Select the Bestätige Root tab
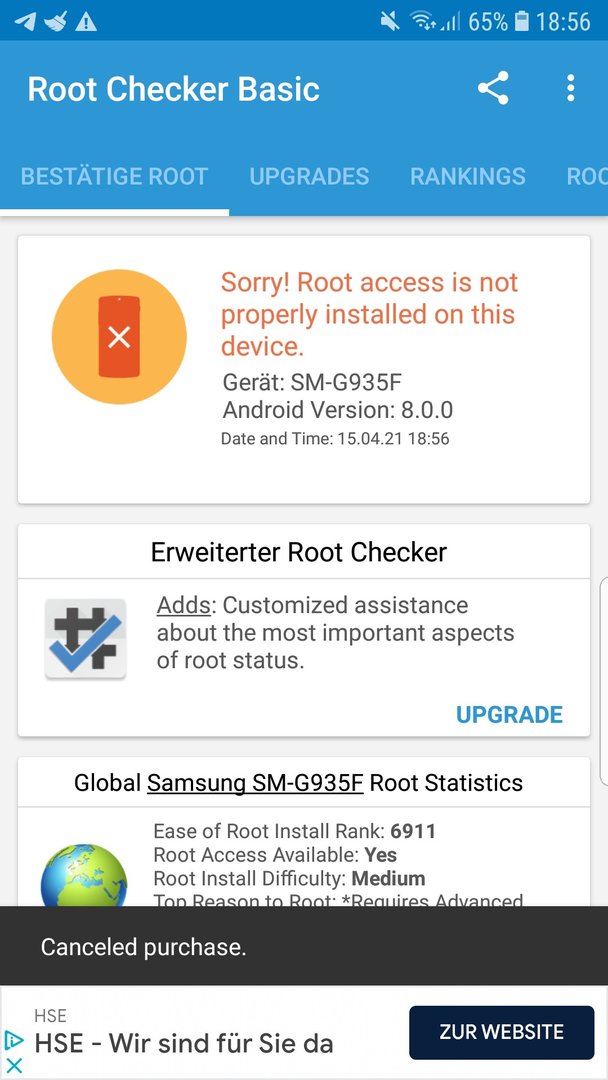This screenshot has height=1080, width=608. [x=114, y=176]
